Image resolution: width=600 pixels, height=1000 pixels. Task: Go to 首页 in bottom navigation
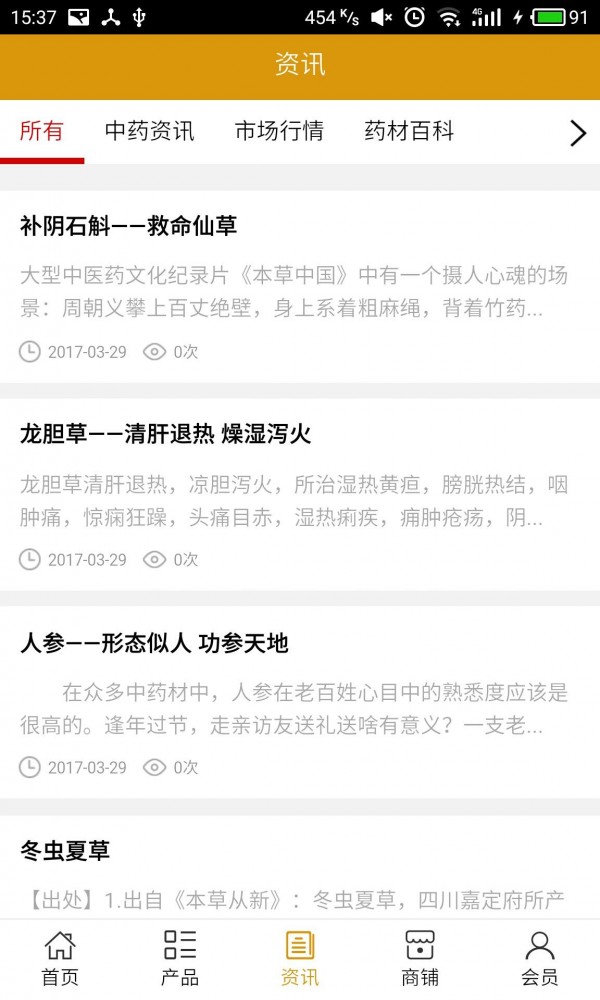click(60, 959)
